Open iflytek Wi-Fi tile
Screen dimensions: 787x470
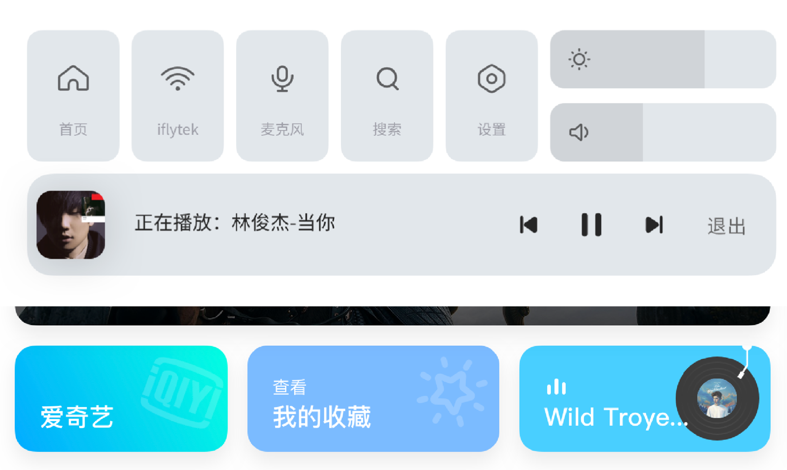point(178,96)
